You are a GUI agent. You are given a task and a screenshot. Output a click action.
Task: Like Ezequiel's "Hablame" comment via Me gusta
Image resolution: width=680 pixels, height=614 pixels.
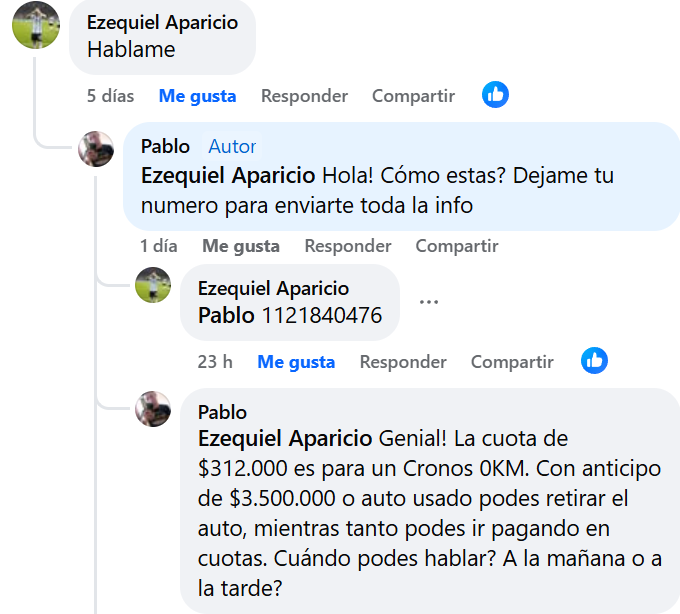(197, 96)
